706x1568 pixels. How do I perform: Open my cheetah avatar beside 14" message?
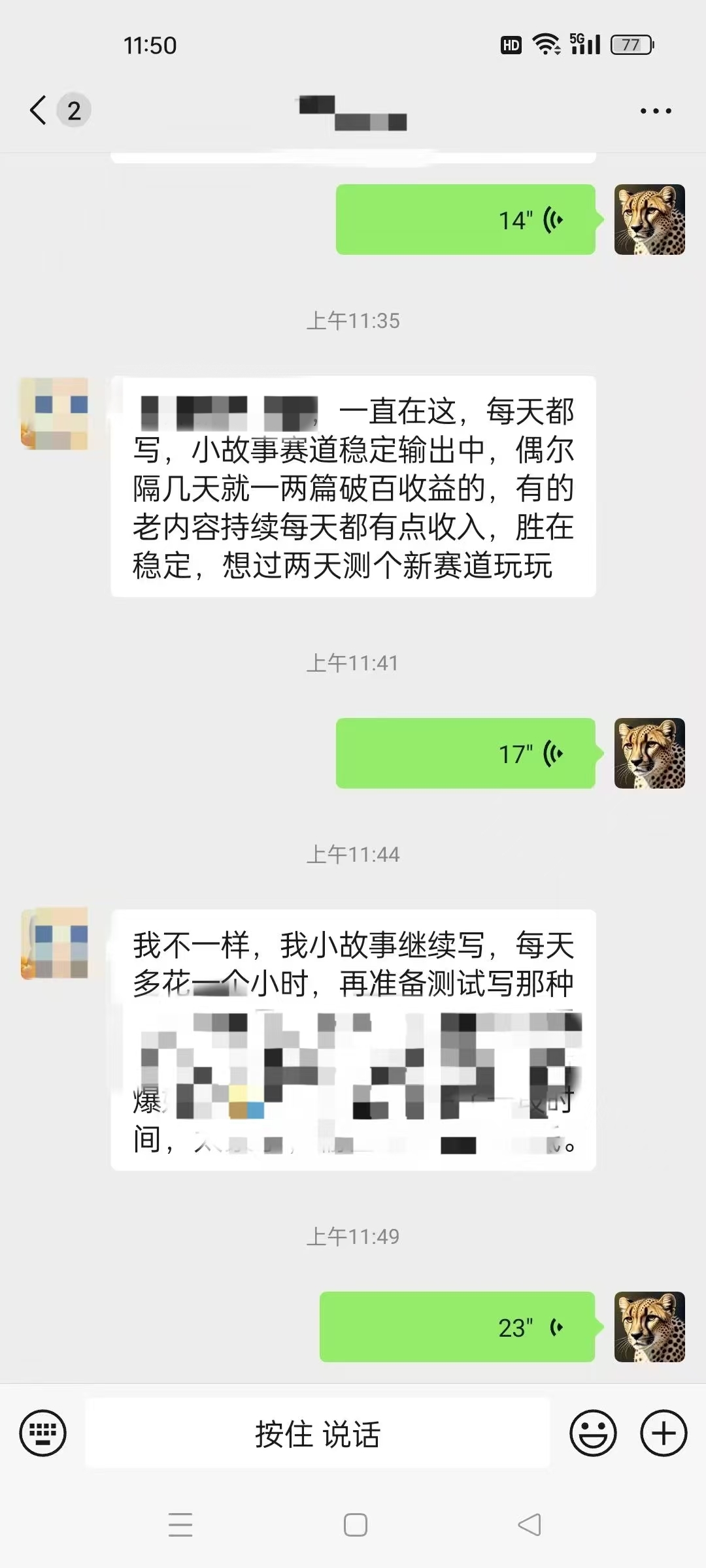coord(649,220)
